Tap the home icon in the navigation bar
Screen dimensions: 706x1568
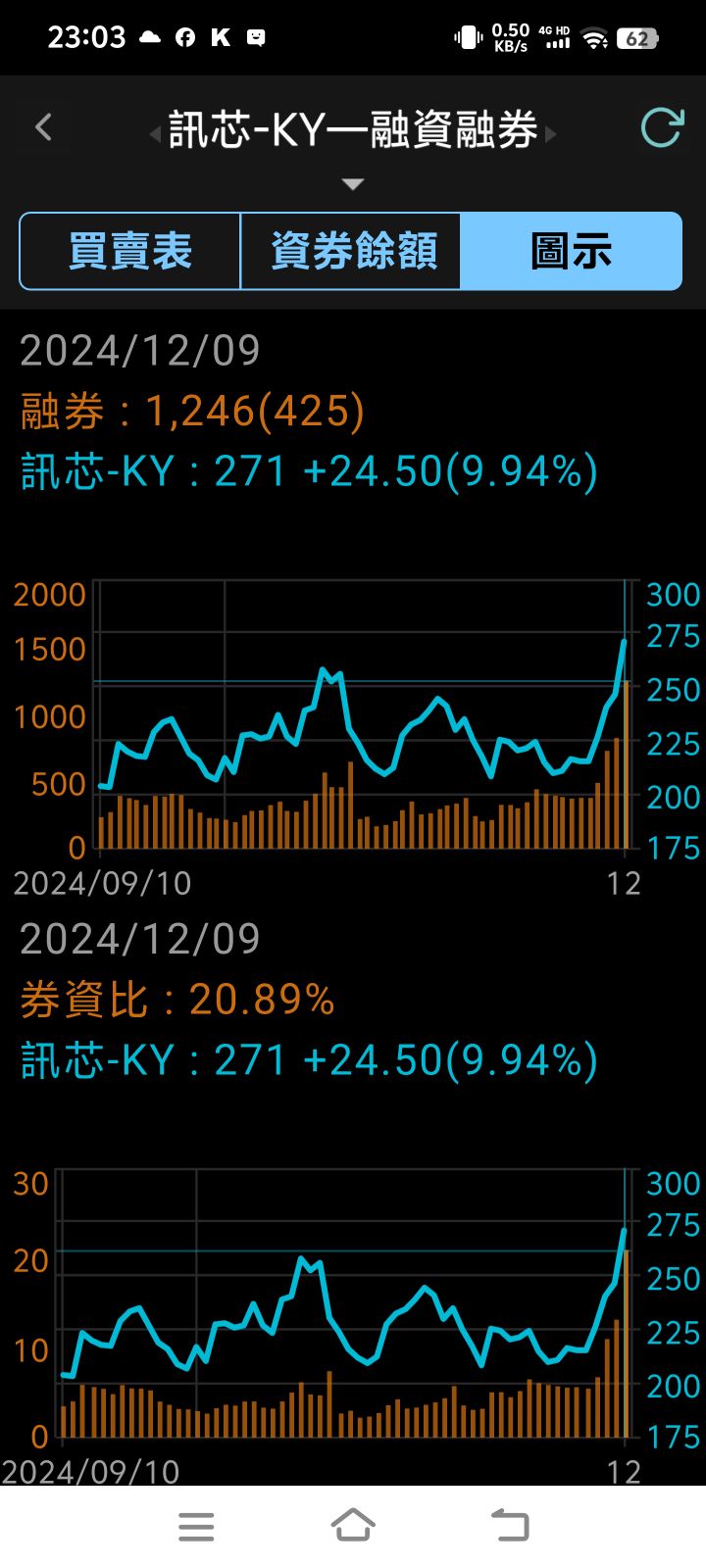(x=353, y=1525)
